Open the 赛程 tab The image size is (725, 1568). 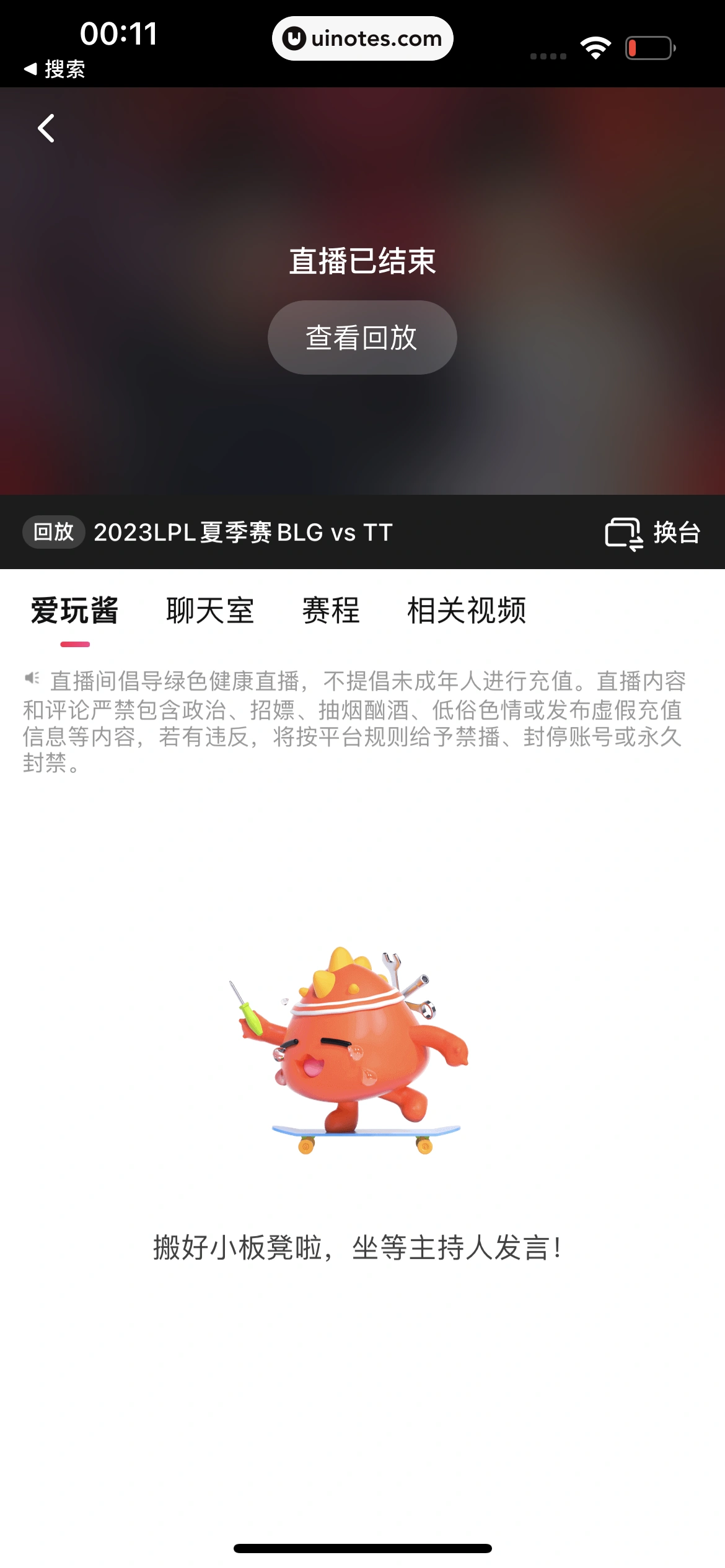331,611
